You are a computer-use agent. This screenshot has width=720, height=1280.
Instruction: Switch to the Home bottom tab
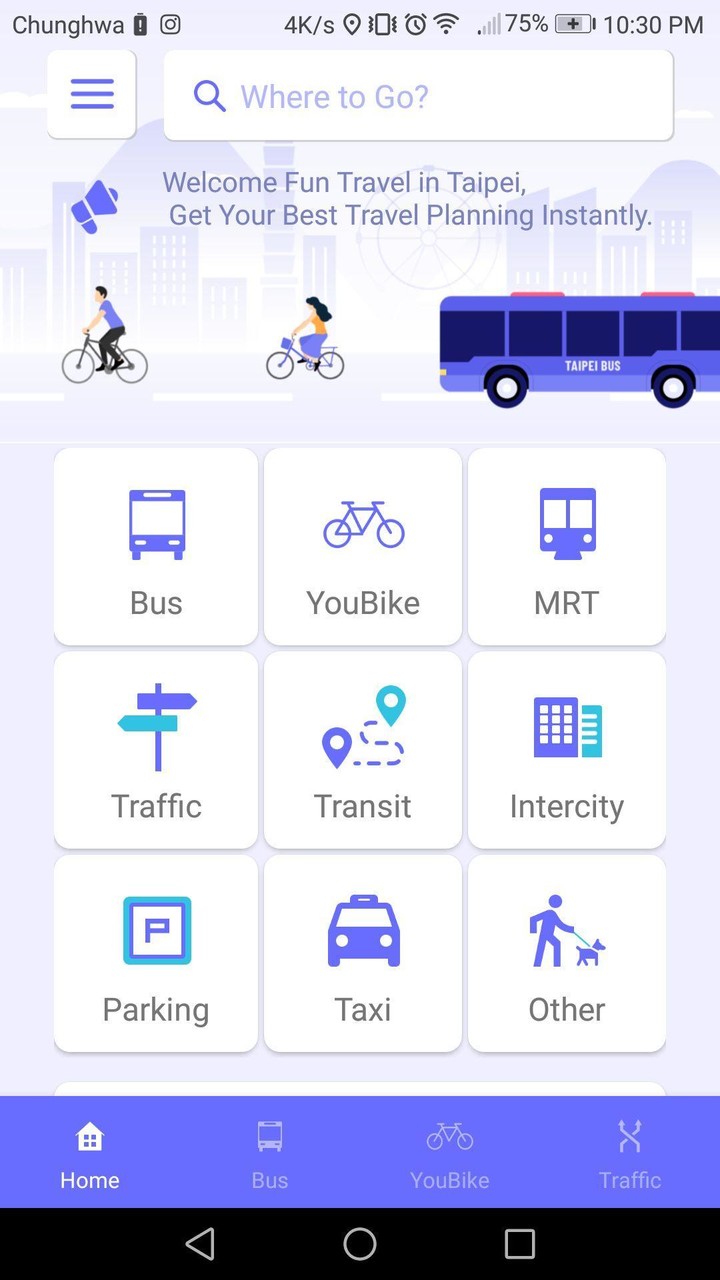[x=90, y=1153]
